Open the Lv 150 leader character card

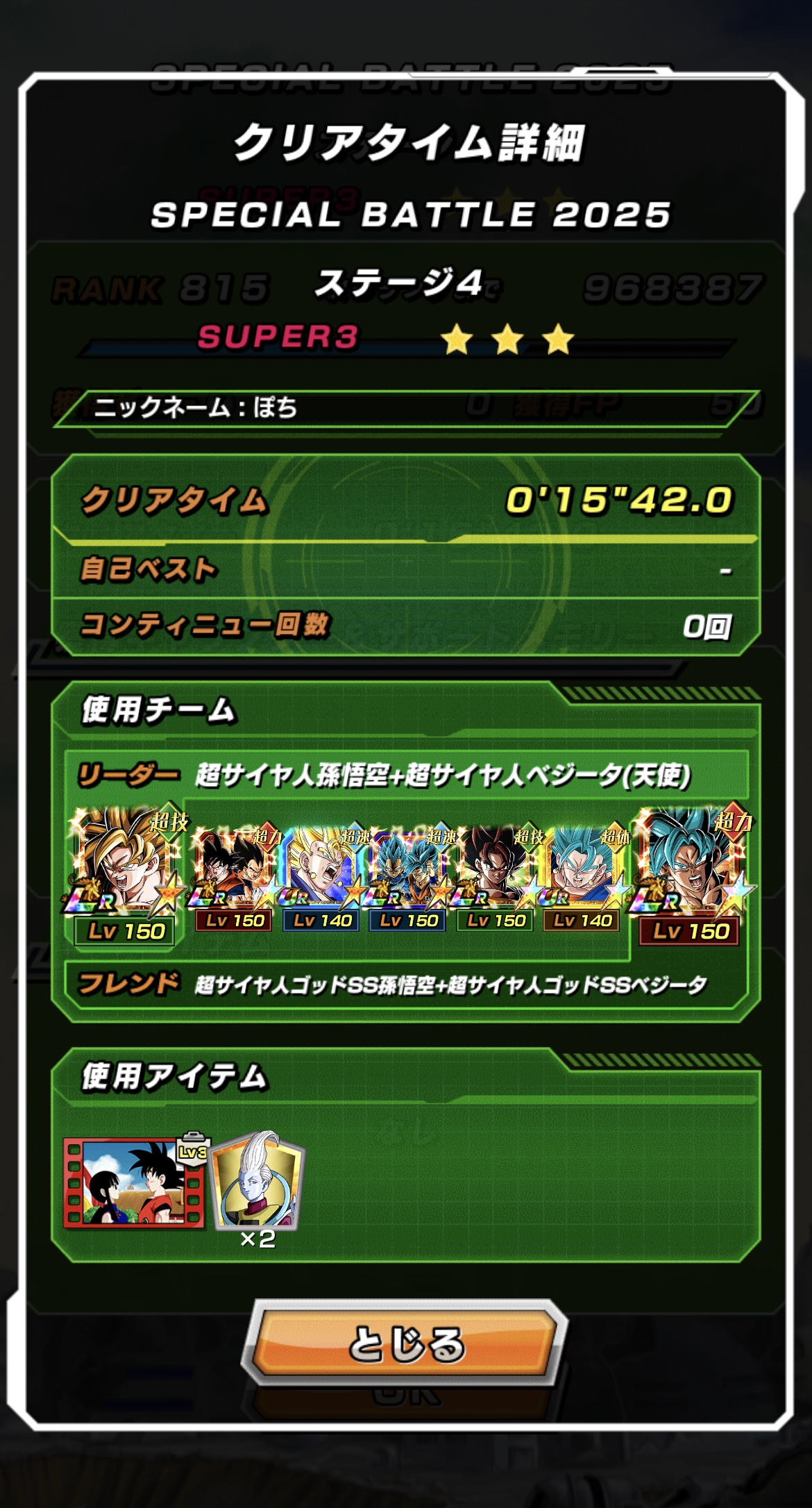pyautogui.click(x=126, y=876)
